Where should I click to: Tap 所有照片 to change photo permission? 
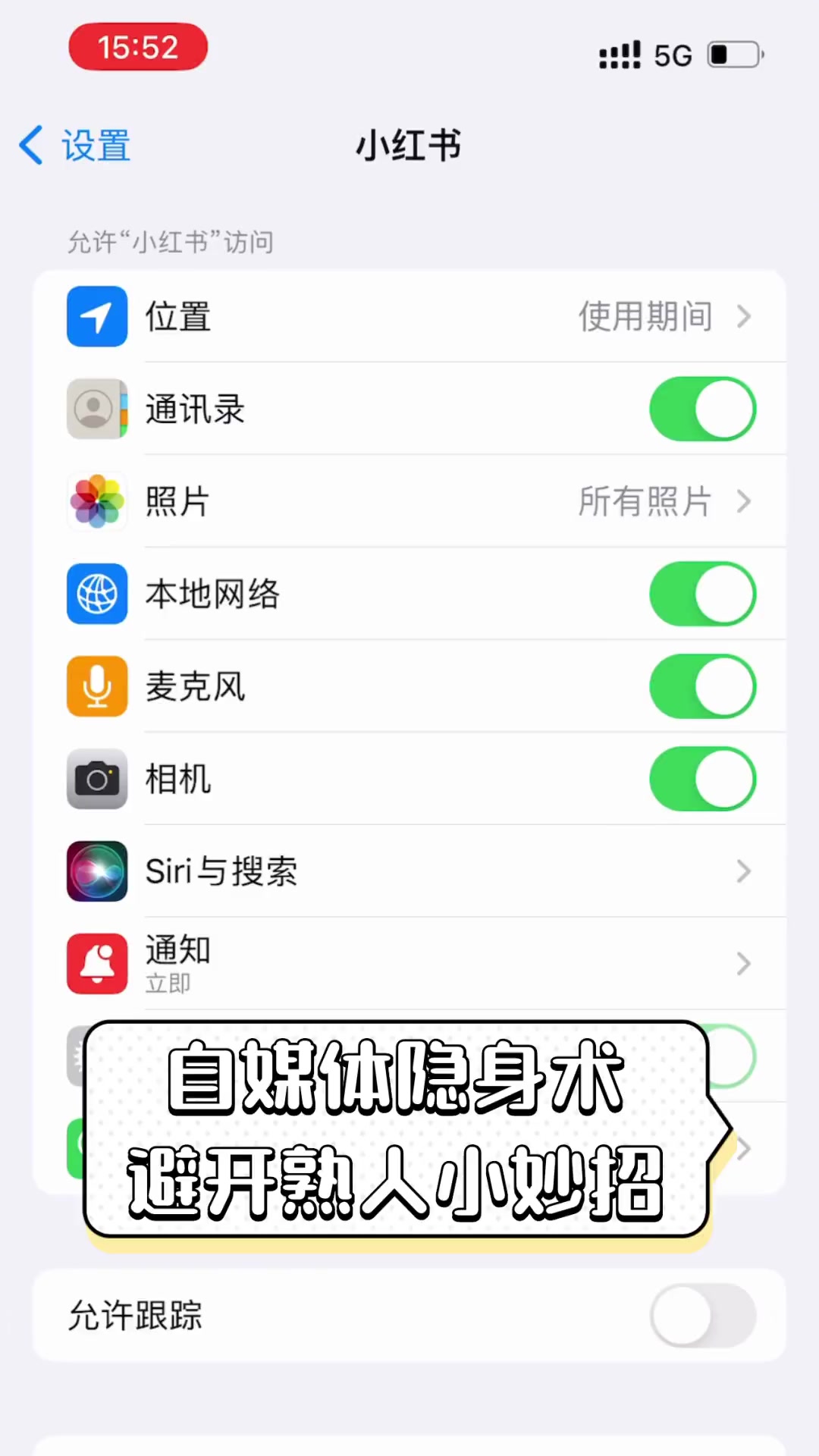click(x=645, y=501)
